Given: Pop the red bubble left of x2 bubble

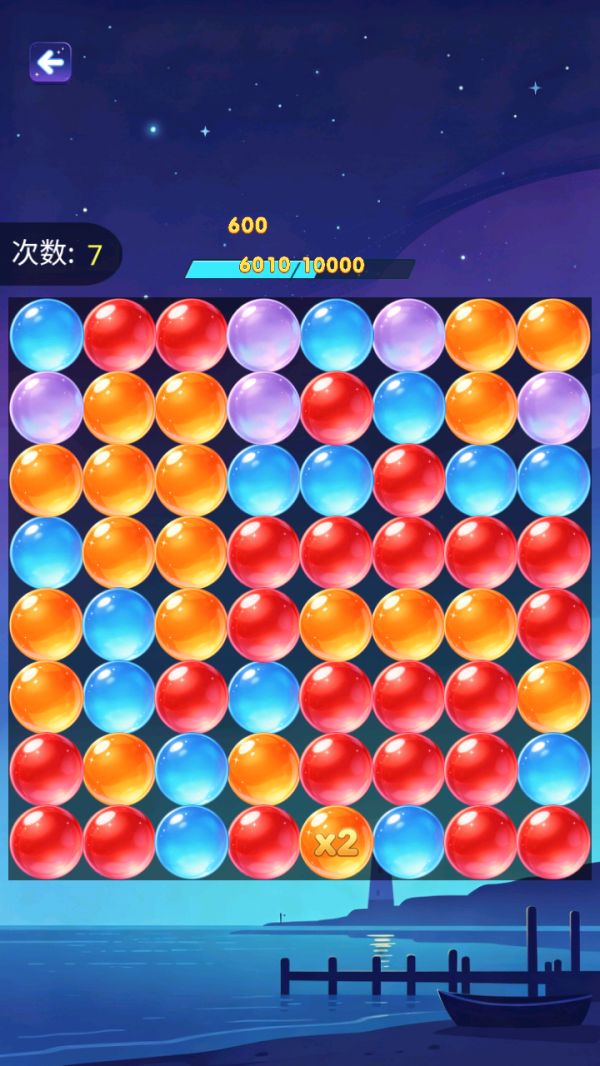Looking at the screenshot, I should (264, 842).
